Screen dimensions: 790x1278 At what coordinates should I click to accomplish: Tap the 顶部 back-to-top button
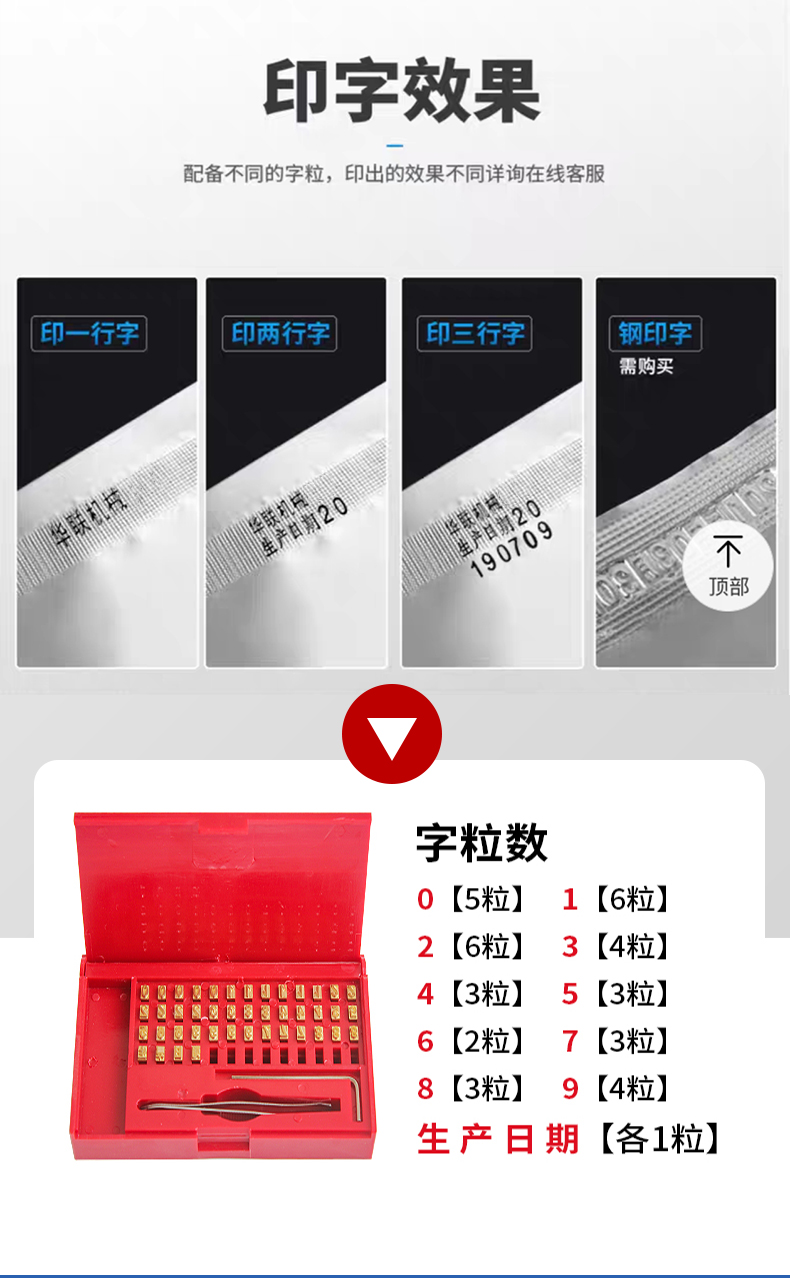click(x=728, y=567)
